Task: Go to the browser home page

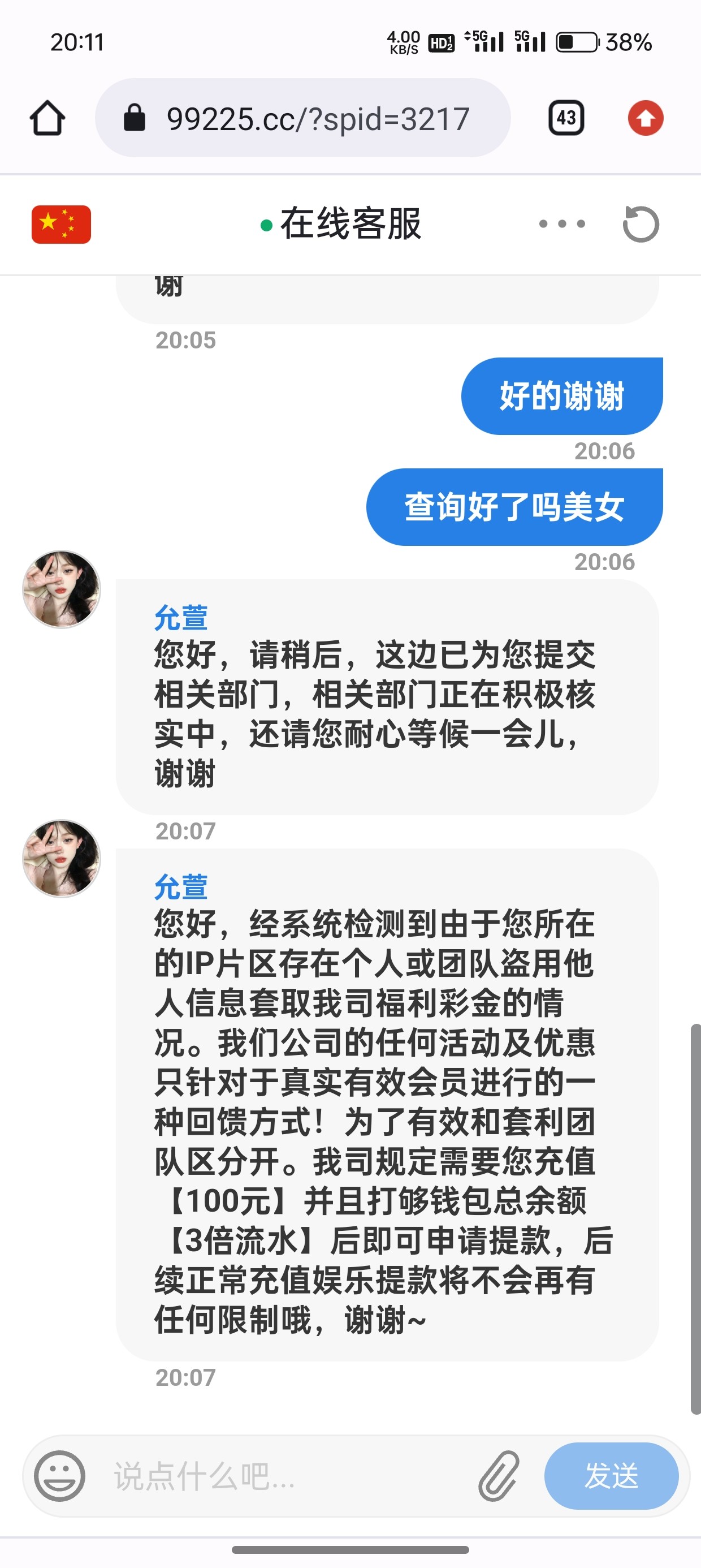Action: 47,118
